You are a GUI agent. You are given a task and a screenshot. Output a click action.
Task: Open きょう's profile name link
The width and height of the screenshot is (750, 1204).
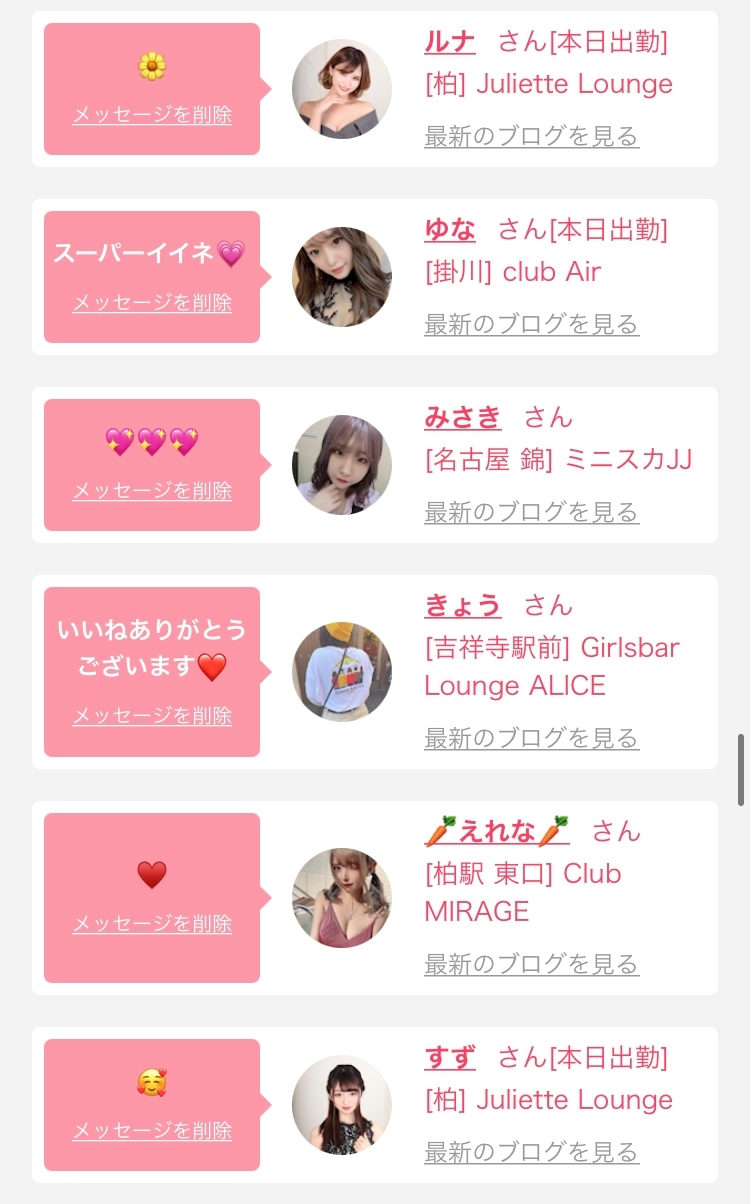coord(462,606)
